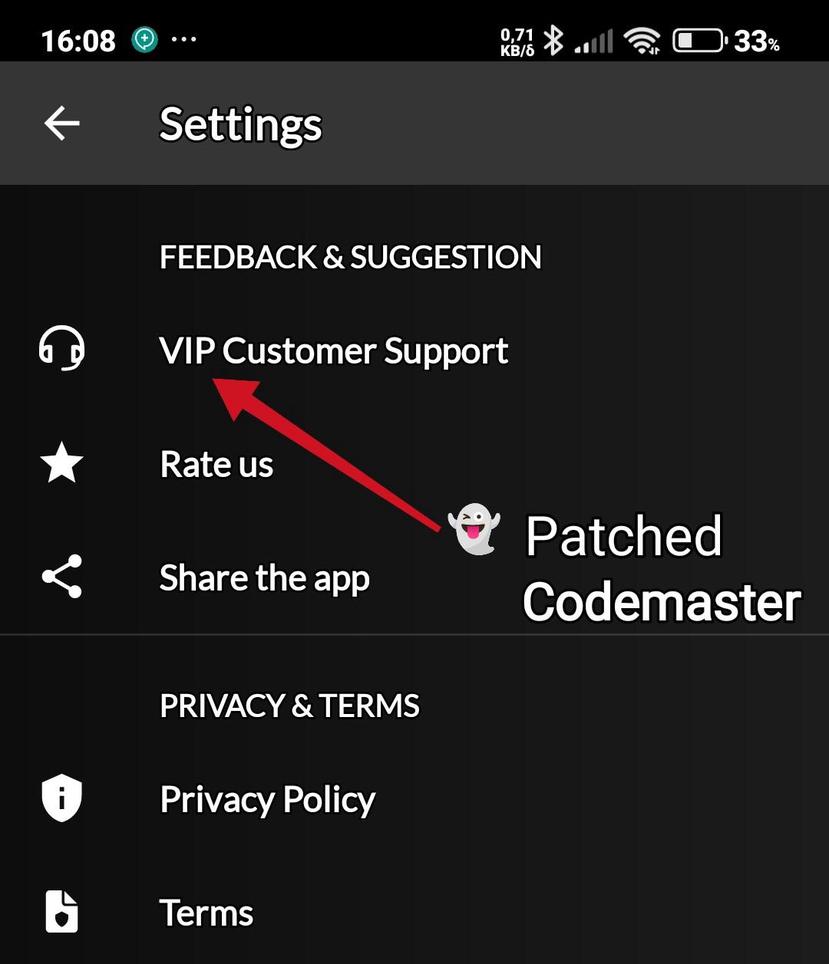This screenshot has width=829, height=964.
Task: Tap Rate us
Action: point(215,463)
